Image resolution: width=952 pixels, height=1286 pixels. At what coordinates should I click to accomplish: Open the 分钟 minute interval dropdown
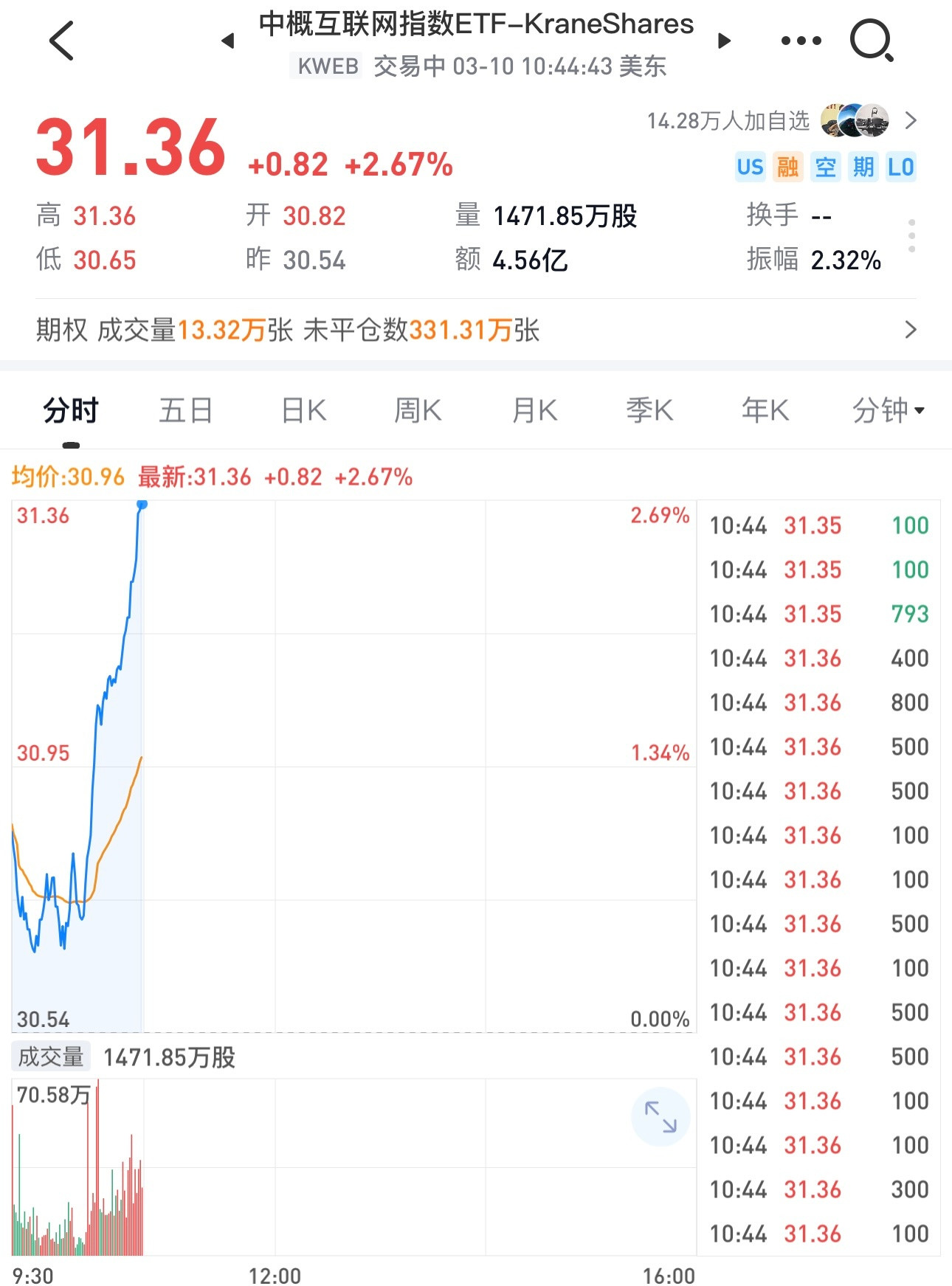click(888, 410)
